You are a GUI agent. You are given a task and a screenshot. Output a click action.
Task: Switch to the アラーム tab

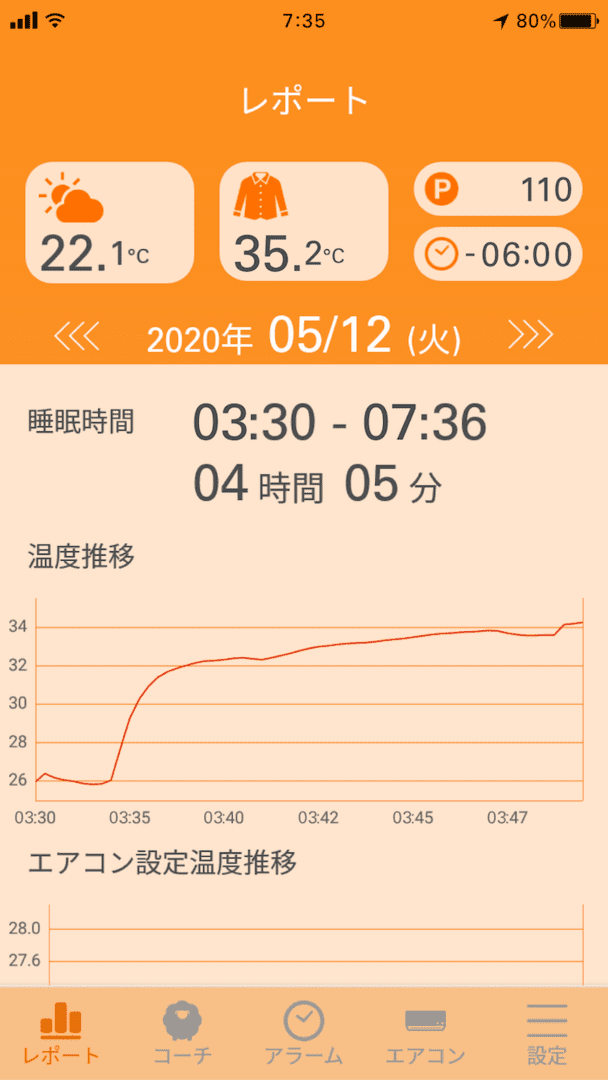pyautogui.click(x=304, y=1034)
